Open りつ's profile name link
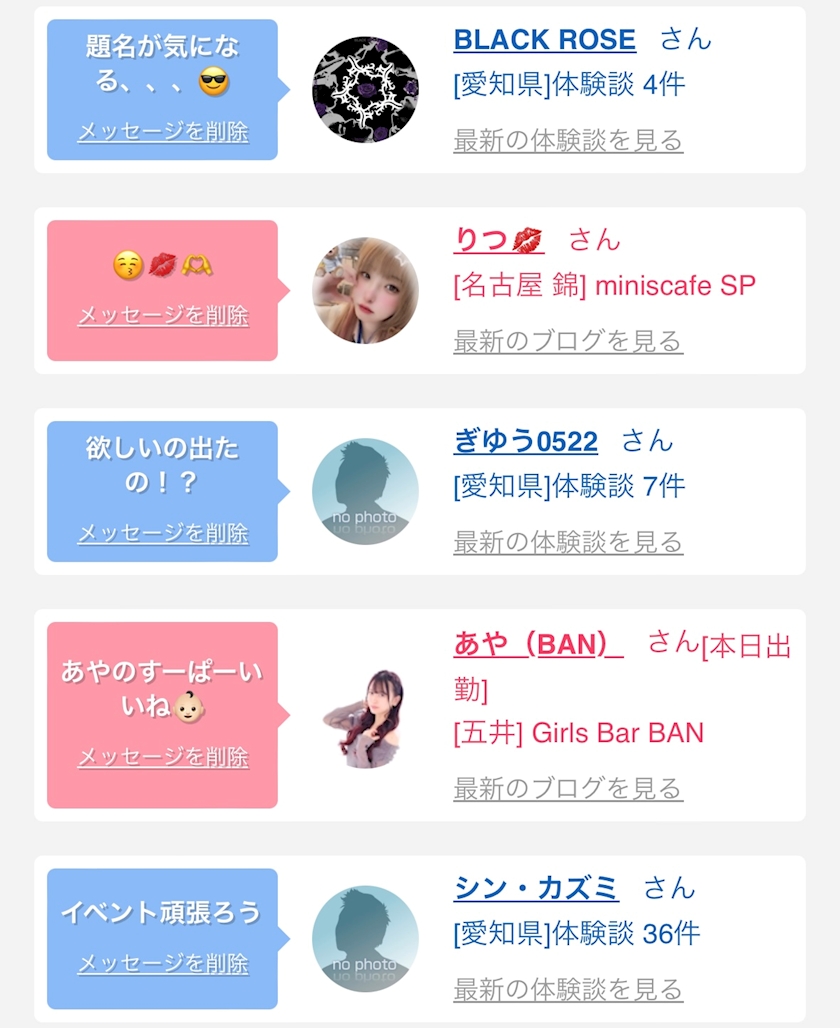Viewport: 840px width, 1028px height. point(498,240)
